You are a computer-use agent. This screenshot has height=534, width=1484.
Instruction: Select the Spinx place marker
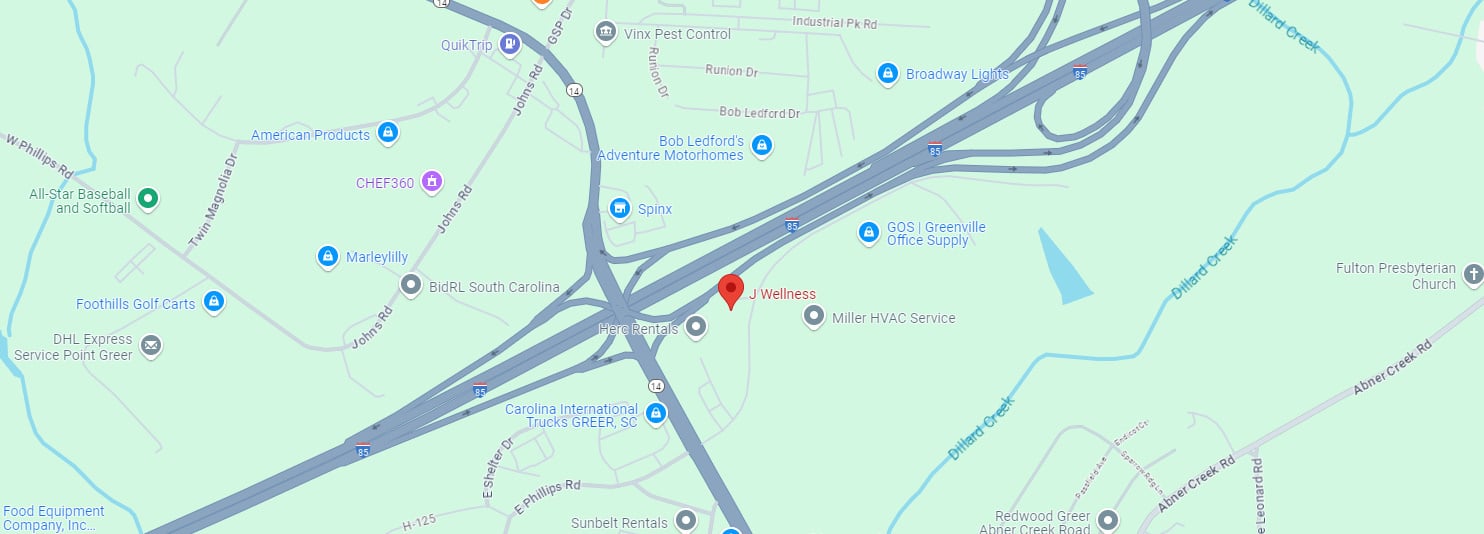point(620,208)
